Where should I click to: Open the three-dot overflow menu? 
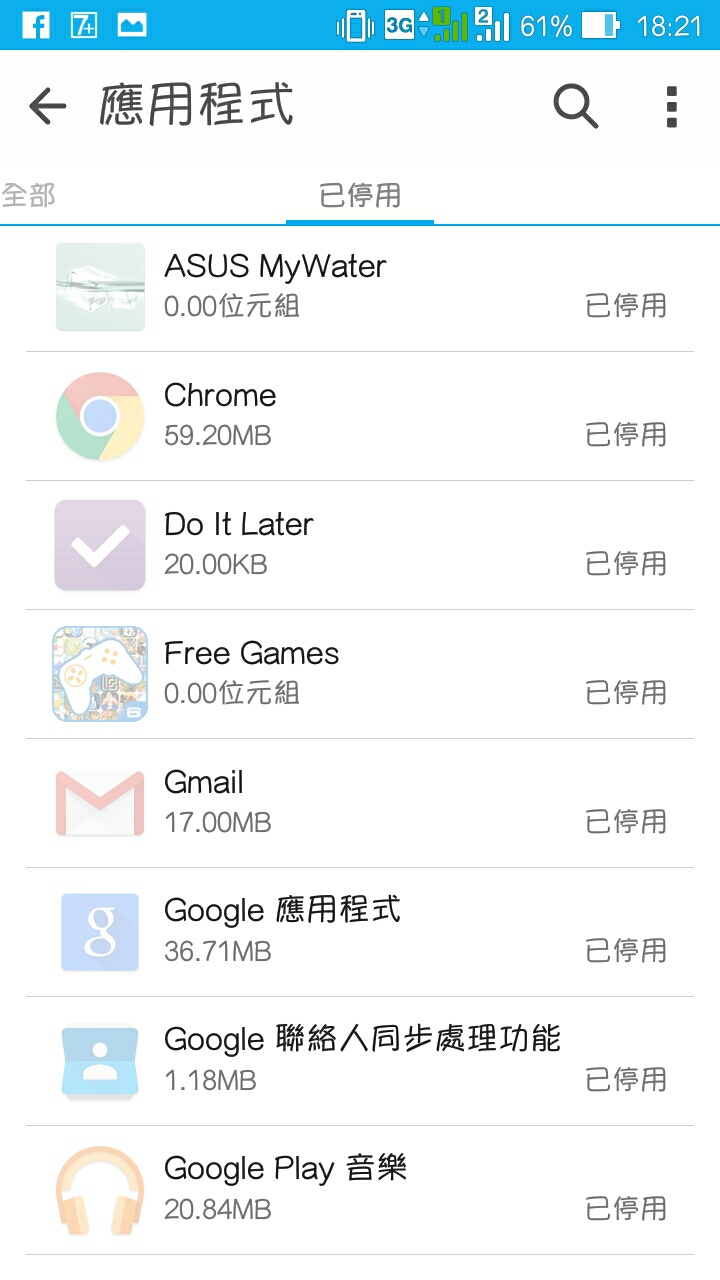(x=672, y=106)
